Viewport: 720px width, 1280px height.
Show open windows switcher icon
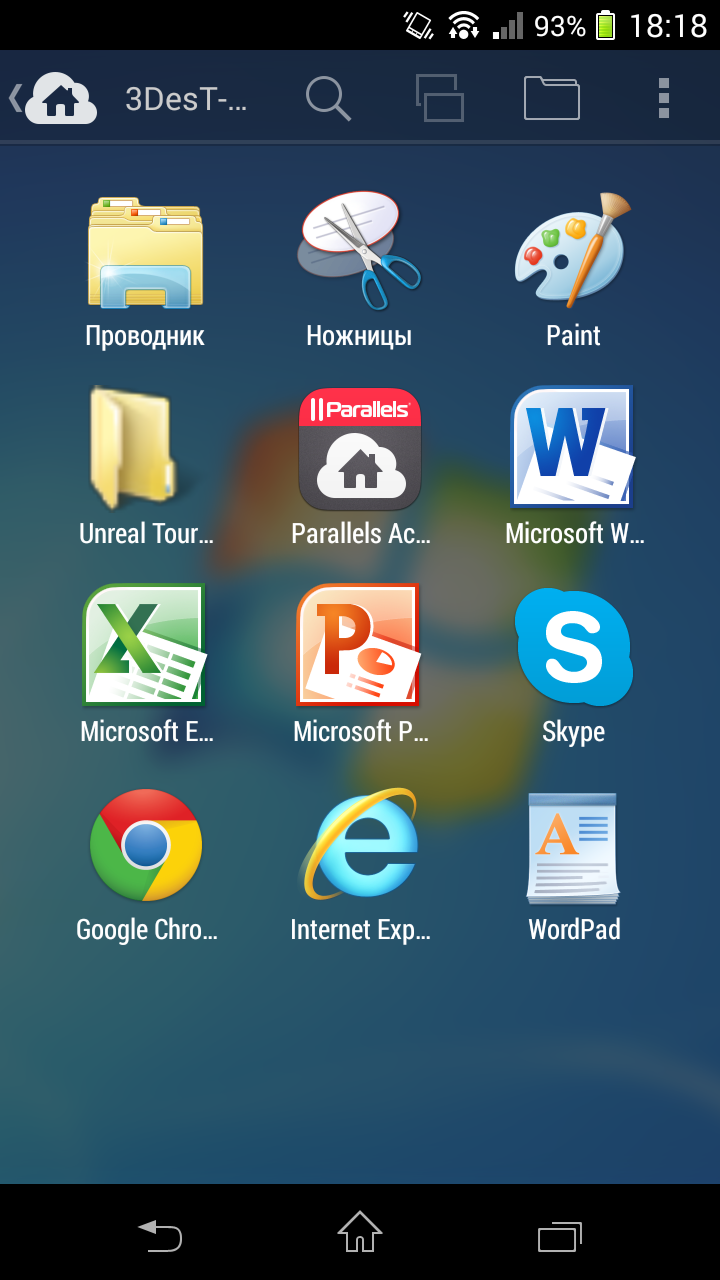click(x=440, y=98)
